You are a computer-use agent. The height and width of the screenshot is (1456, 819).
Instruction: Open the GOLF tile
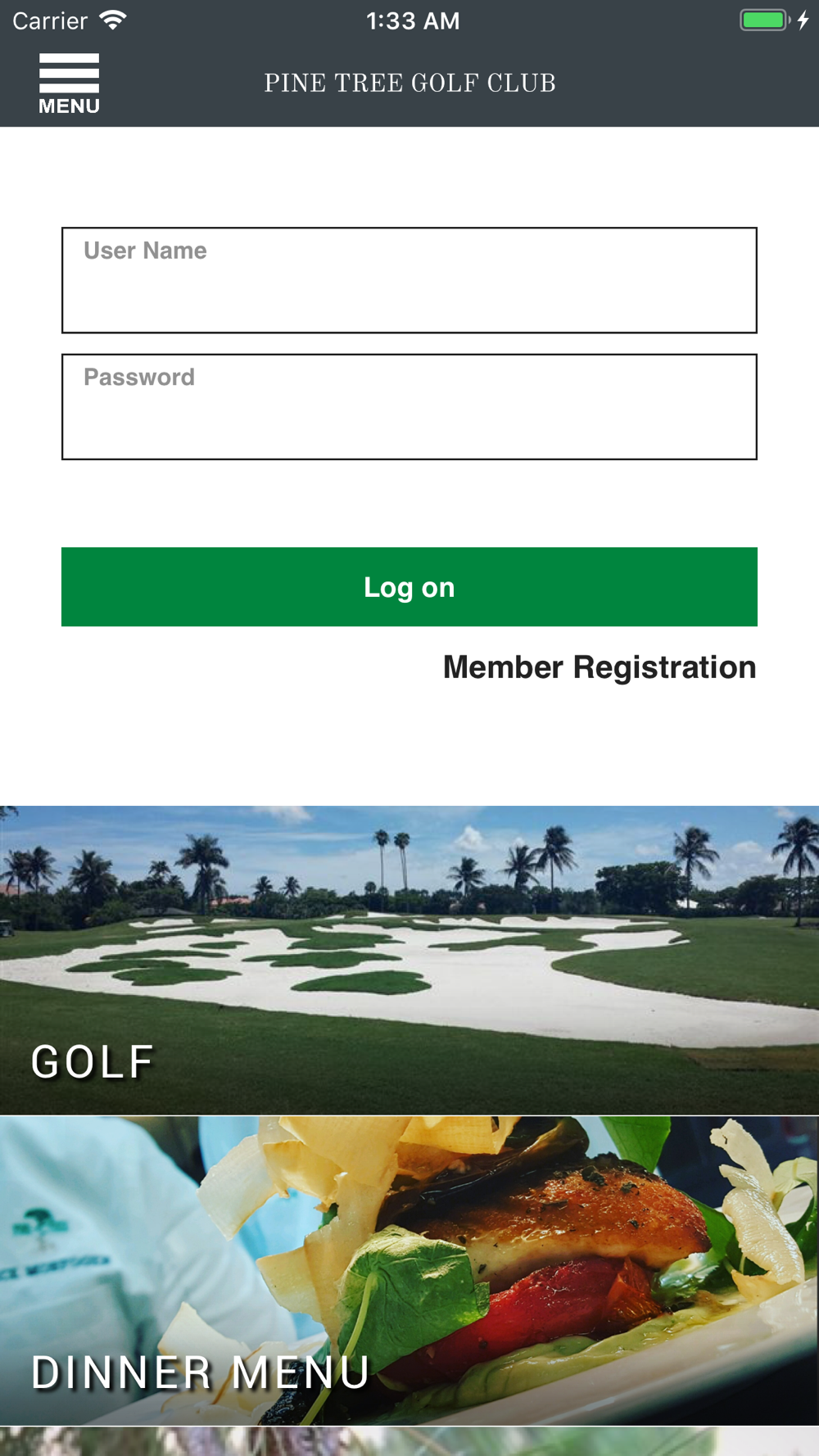click(x=409, y=961)
